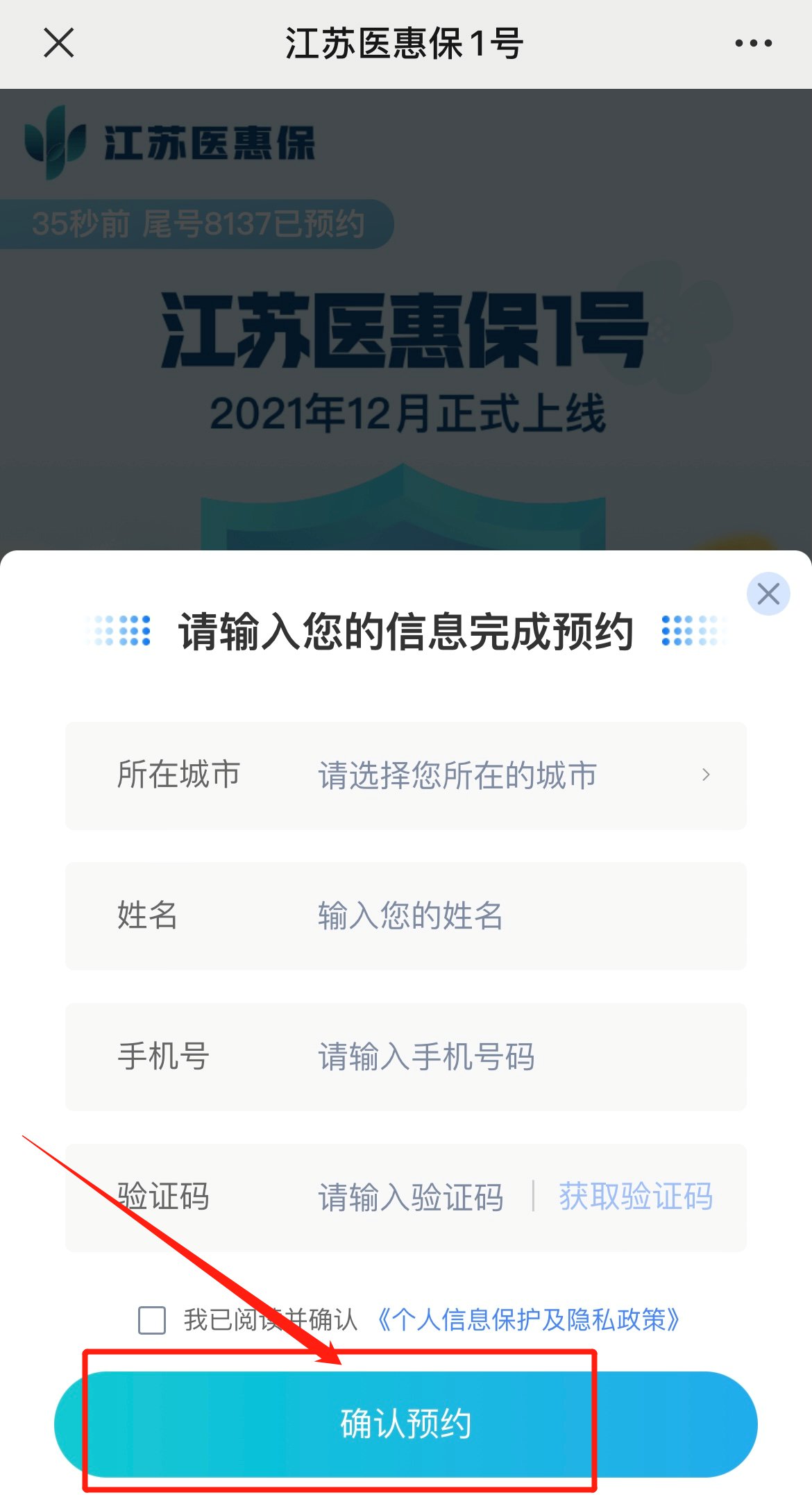
Task: Focus the 验证码 code input field
Action: (x=411, y=1197)
